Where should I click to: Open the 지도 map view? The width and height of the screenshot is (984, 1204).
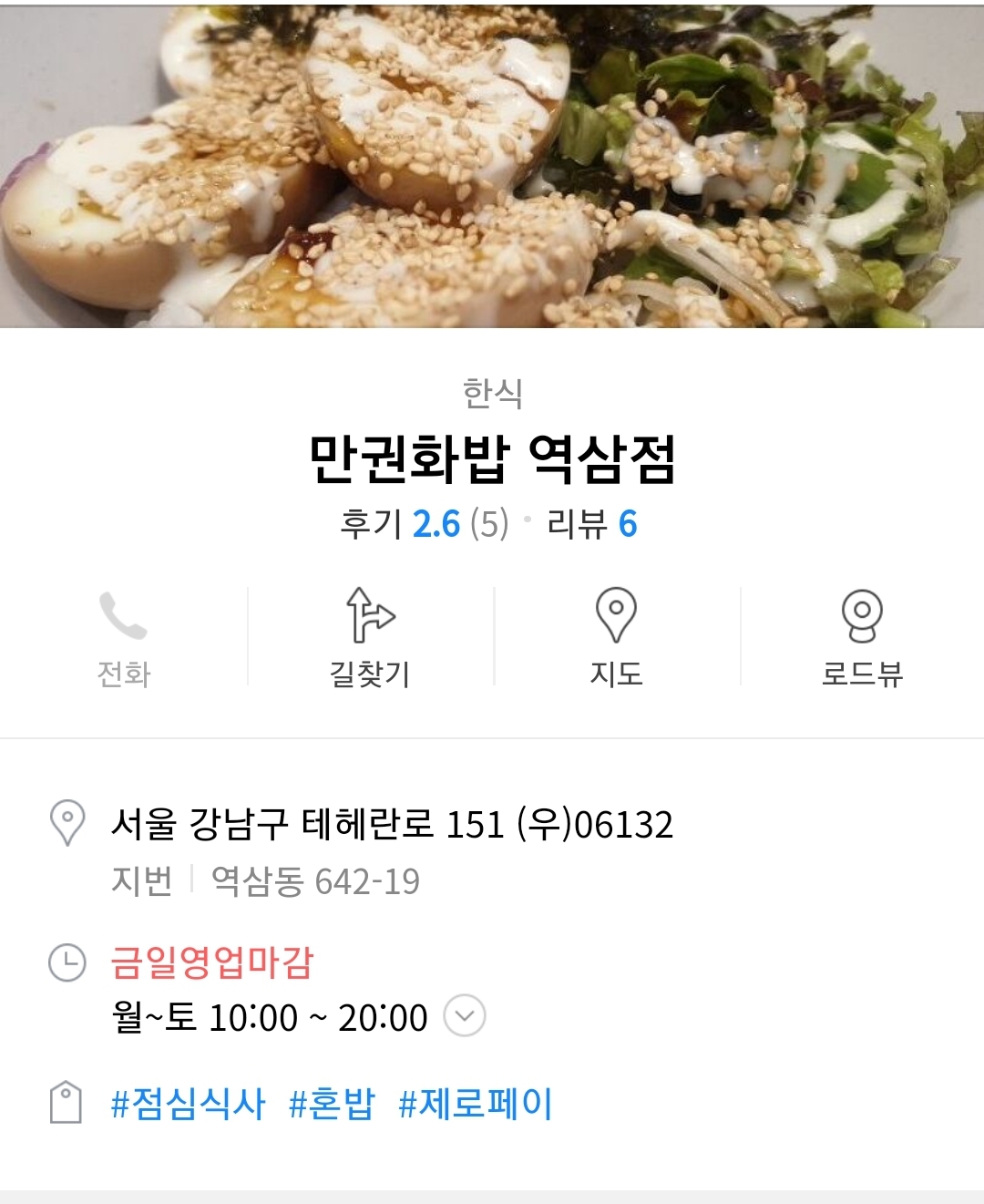tap(616, 637)
